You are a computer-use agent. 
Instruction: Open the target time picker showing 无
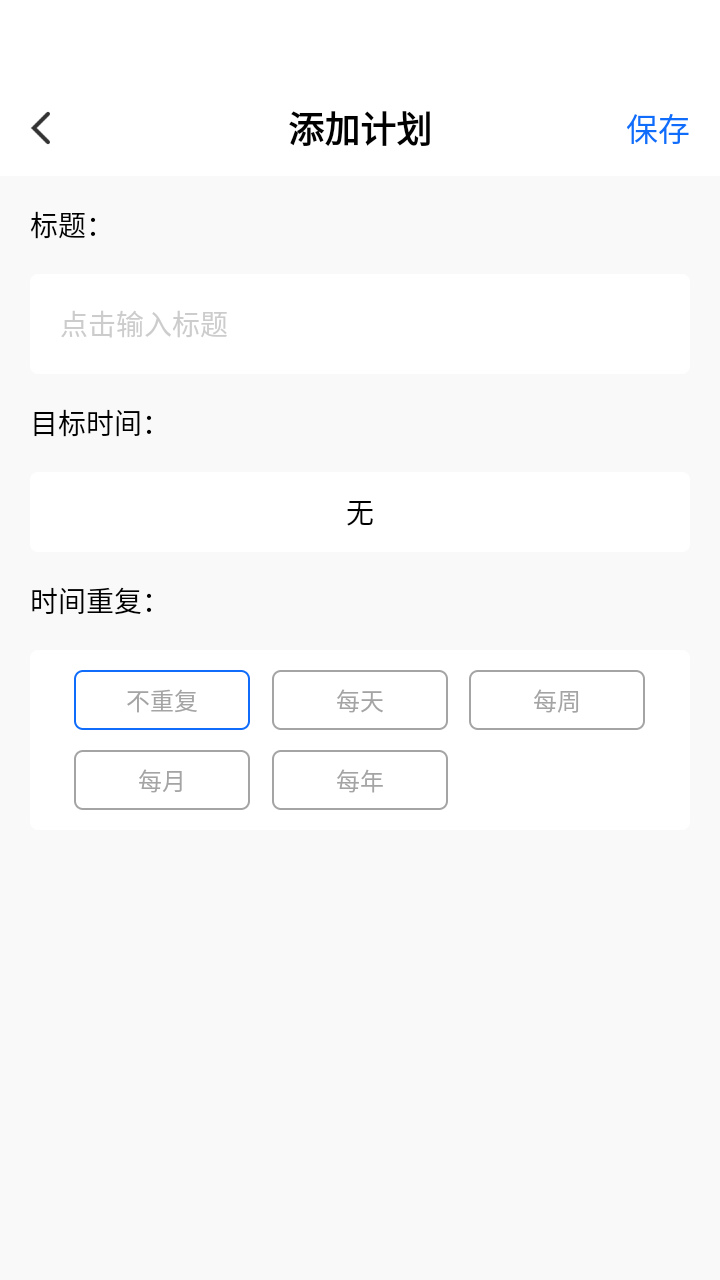pyautogui.click(x=360, y=512)
